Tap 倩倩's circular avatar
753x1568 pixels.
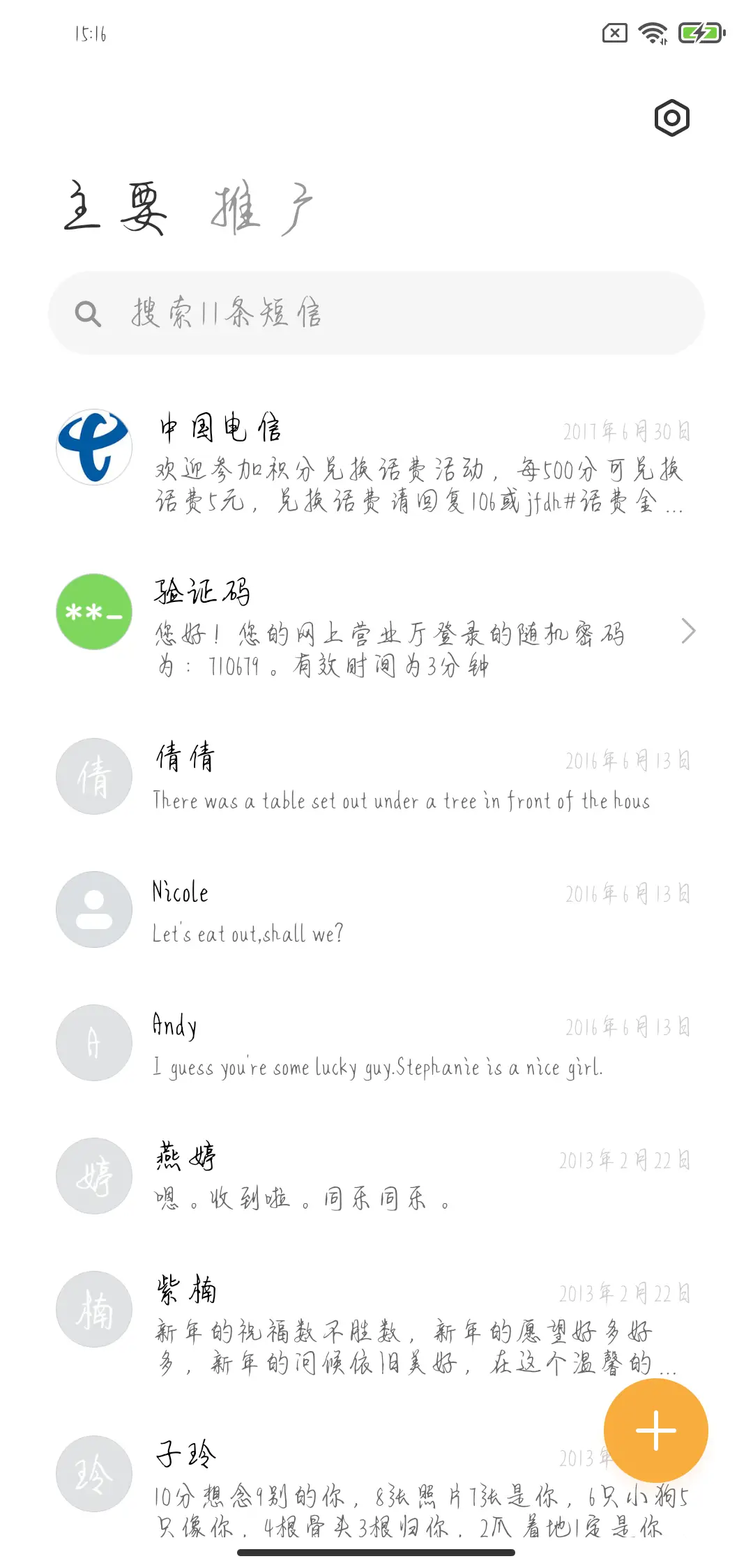[x=93, y=776]
